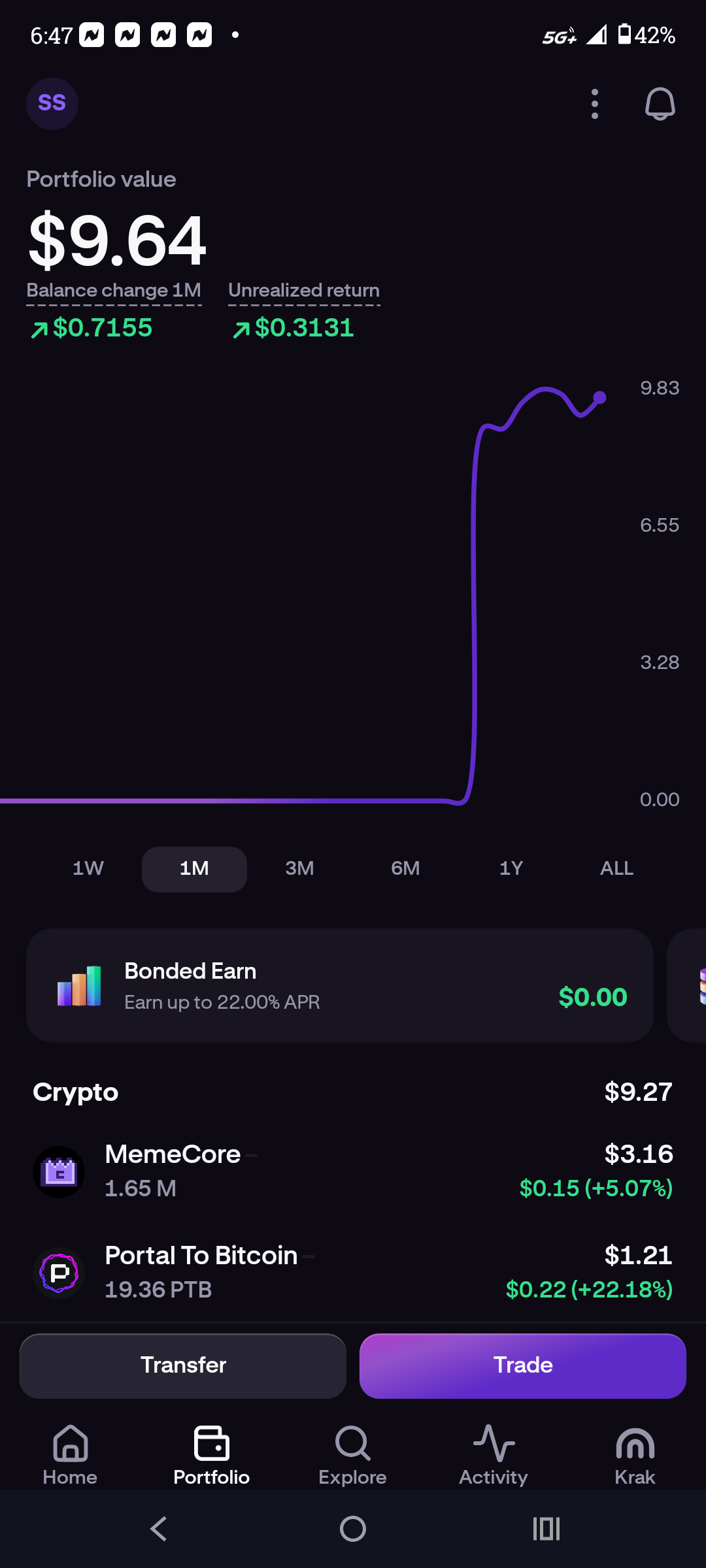Switch chart to 3M range
The image size is (706, 1568).
click(299, 869)
